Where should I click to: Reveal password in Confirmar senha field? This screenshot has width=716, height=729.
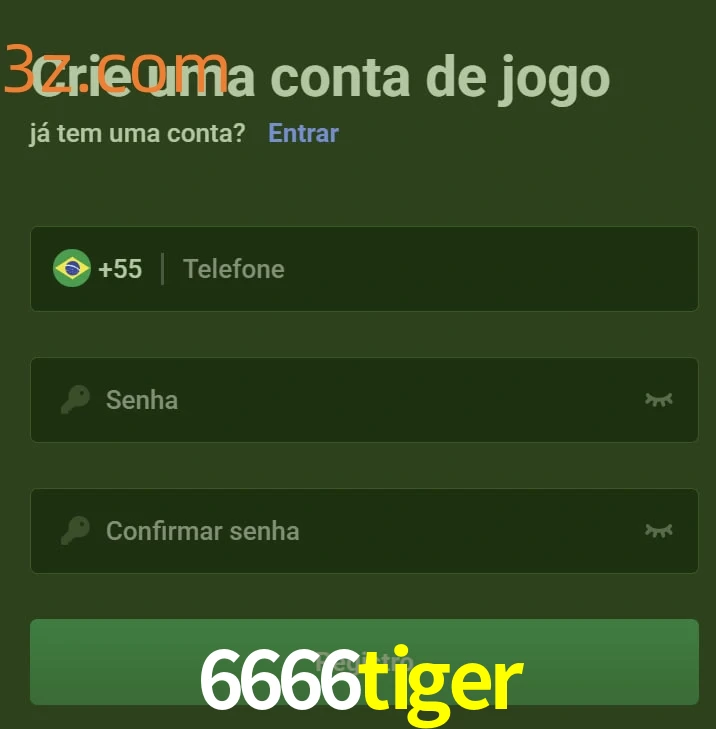click(658, 531)
